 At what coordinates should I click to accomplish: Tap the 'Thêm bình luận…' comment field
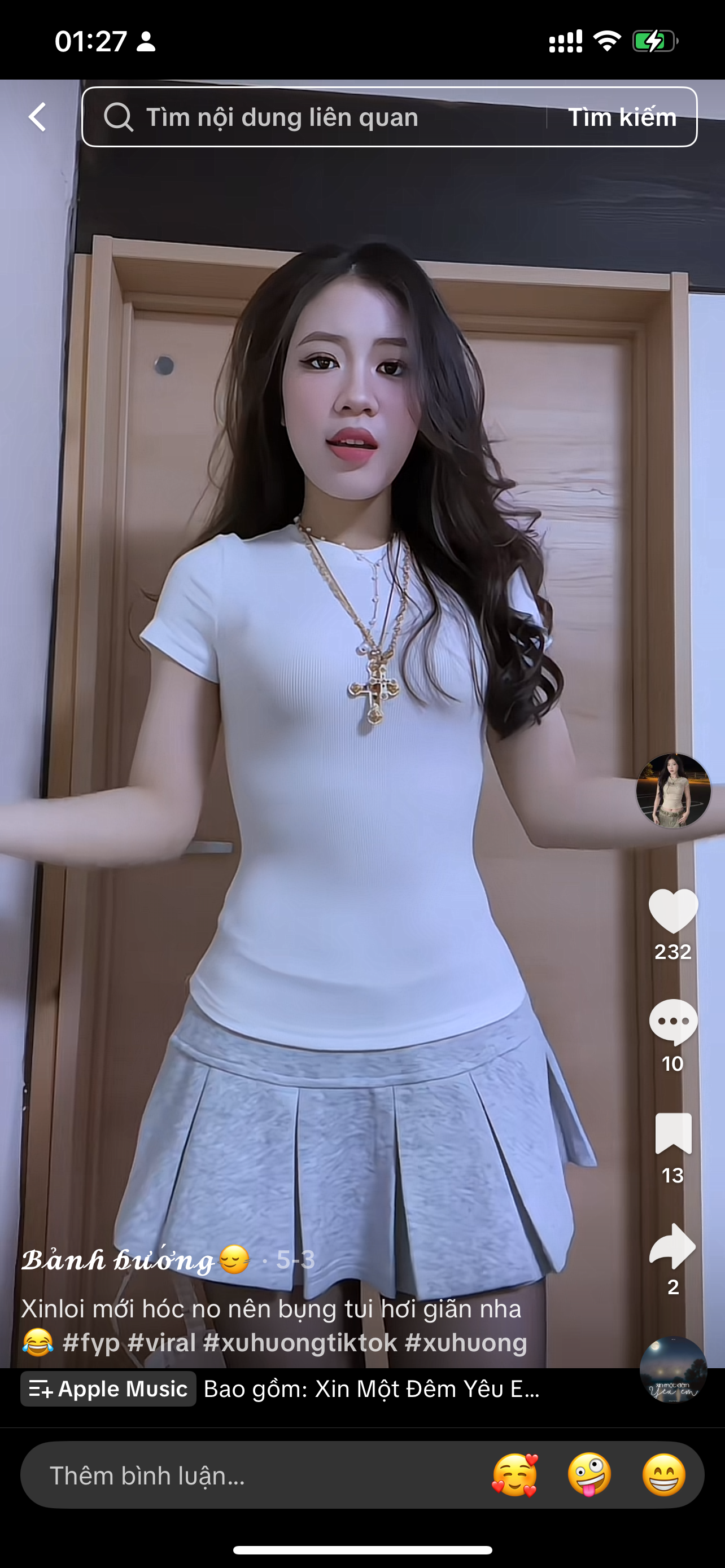[x=243, y=1475]
